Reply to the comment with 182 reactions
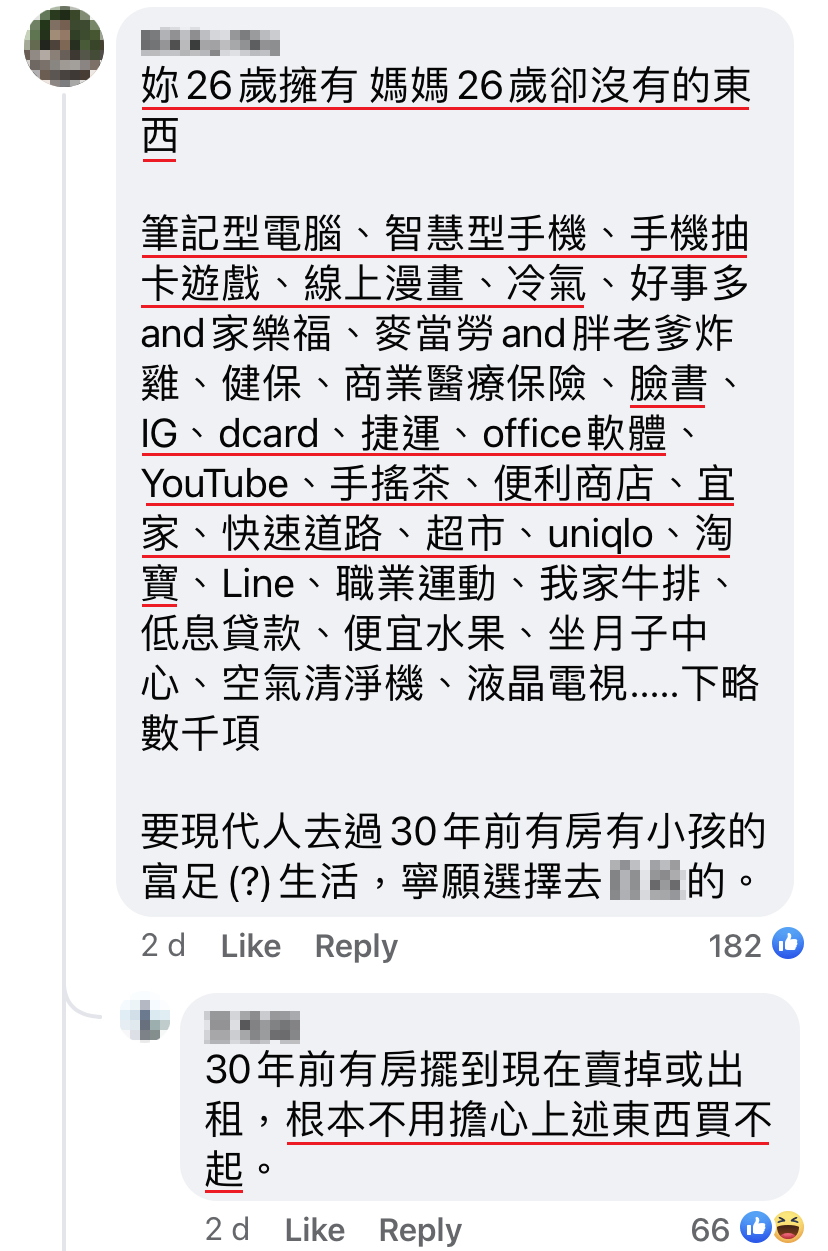The height and width of the screenshot is (1251, 828). 356,946
